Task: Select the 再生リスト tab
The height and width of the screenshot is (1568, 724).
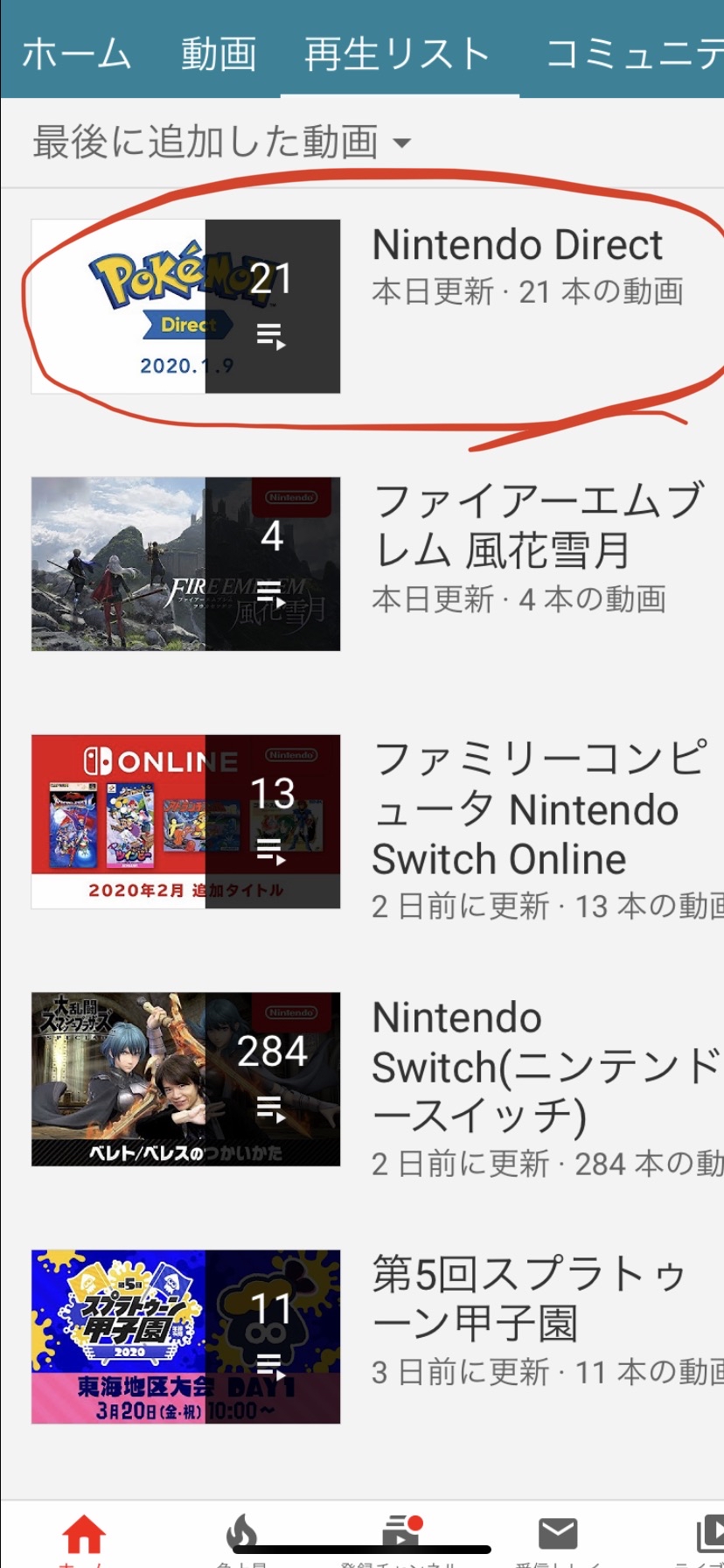Action: [397, 54]
